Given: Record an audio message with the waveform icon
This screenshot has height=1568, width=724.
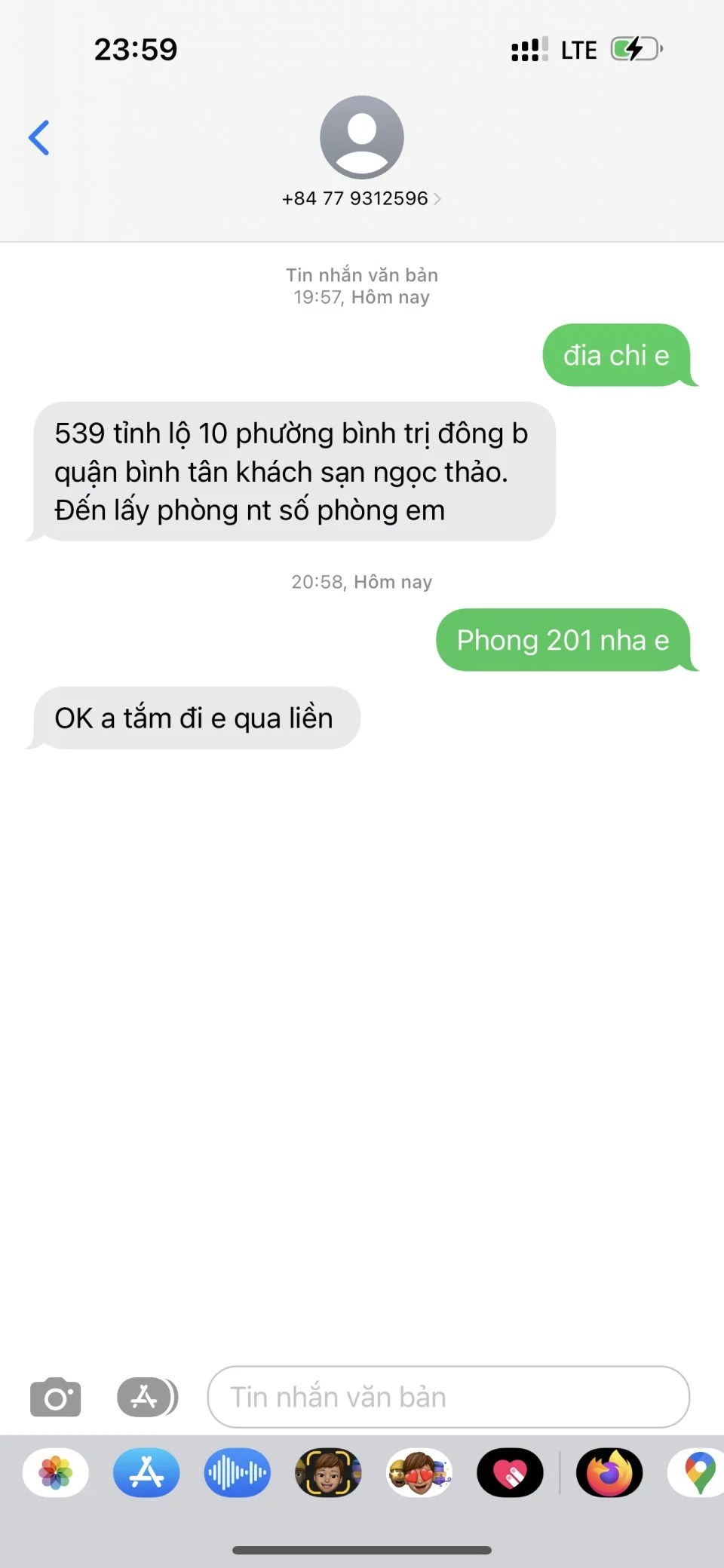Looking at the screenshot, I should coord(237,1472).
